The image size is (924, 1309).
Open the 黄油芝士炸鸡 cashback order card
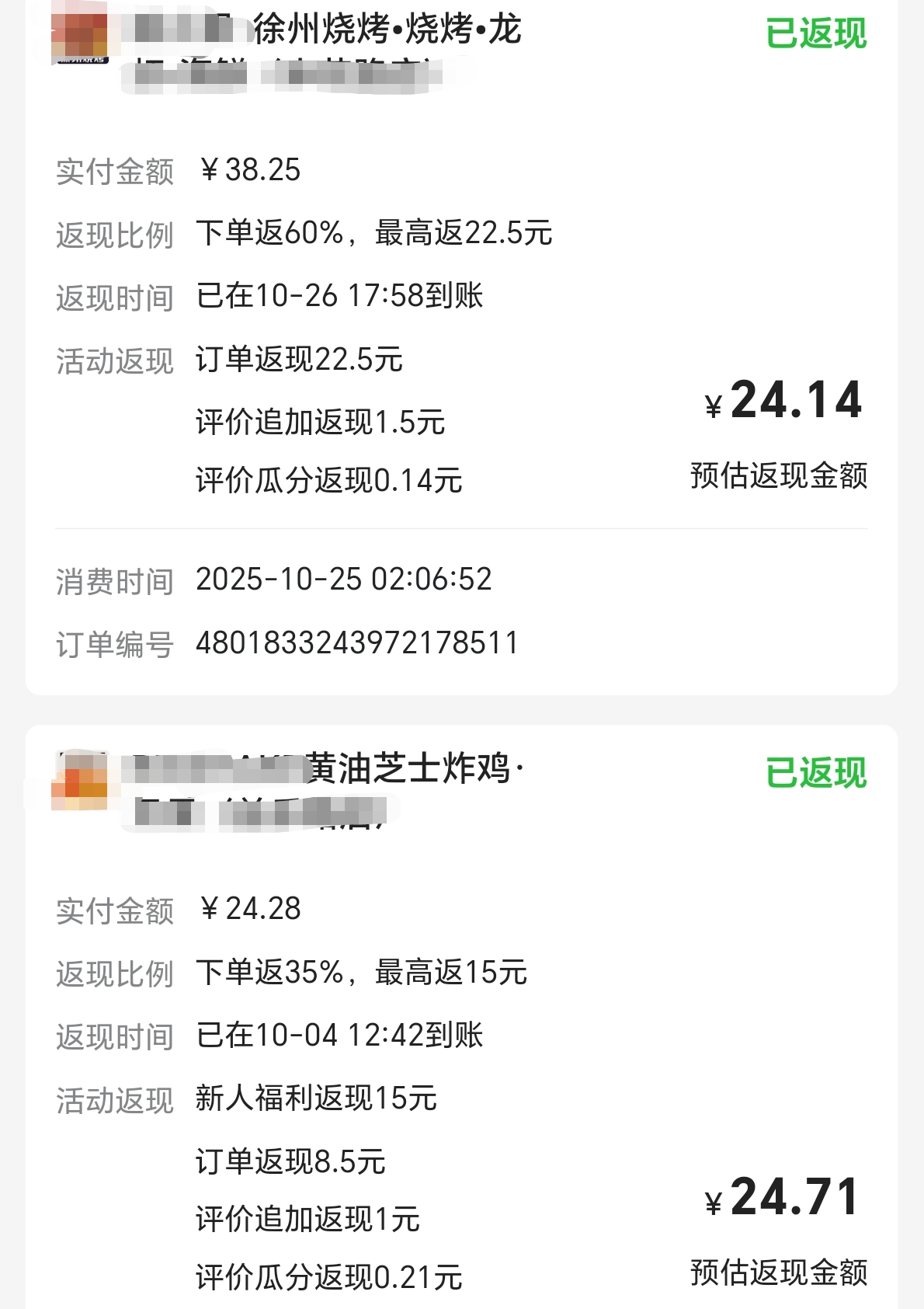coord(412,769)
